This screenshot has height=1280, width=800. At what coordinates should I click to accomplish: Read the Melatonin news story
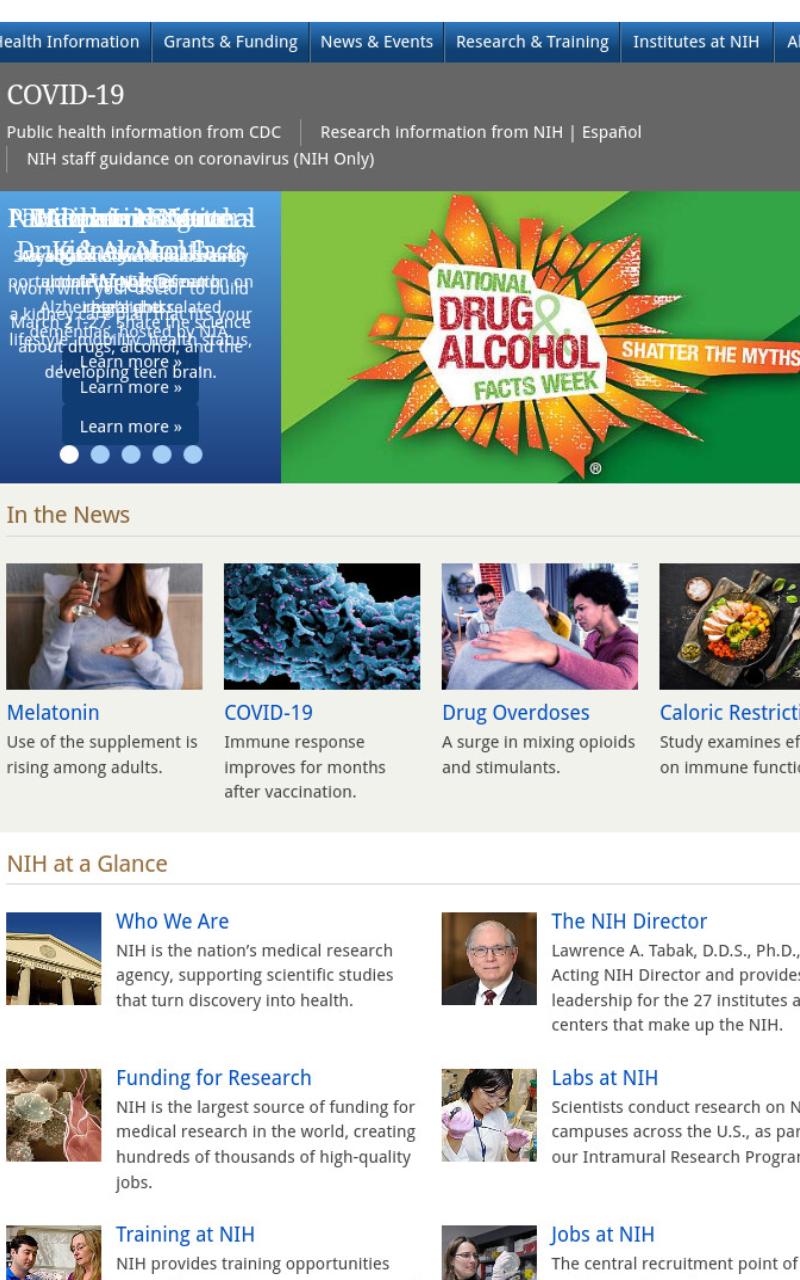click(53, 713)
